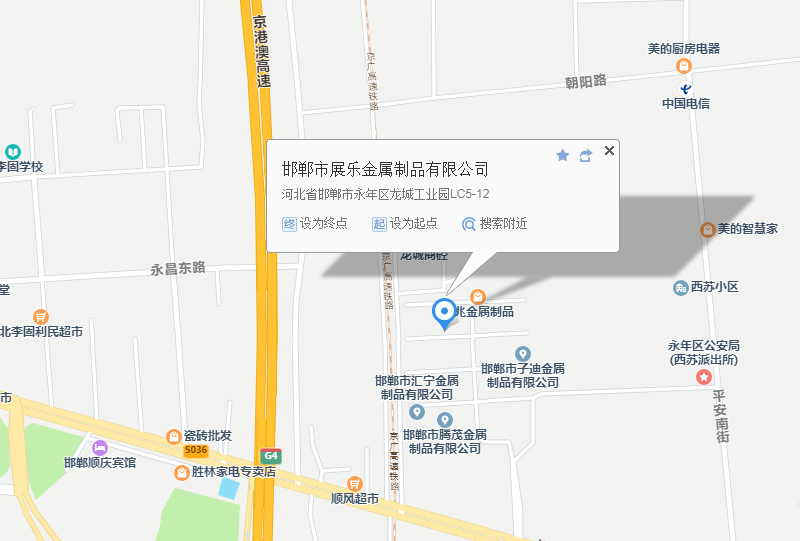800x541 pixels.
Task: Open 顺风超市 map marker
Action: (x=354, y=483)
